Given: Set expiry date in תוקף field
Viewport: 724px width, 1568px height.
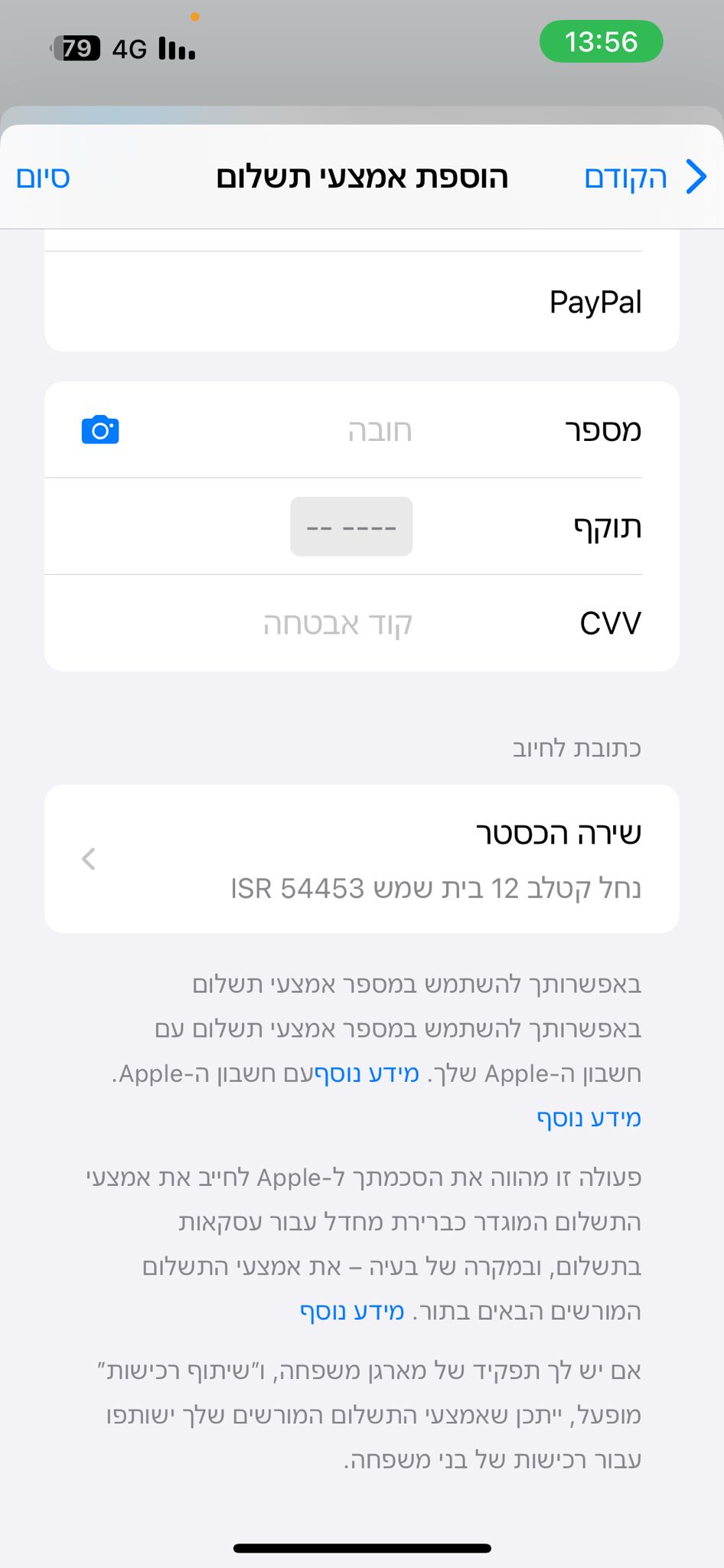Looking at the screenshot, I should [x=351, y=527].
